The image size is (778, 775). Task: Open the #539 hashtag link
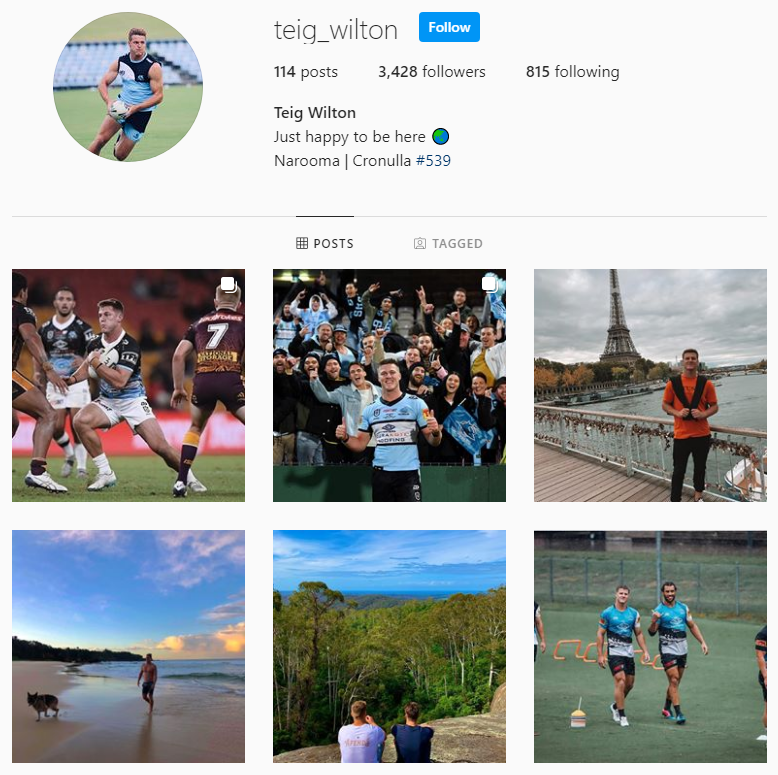coord(433,160)
